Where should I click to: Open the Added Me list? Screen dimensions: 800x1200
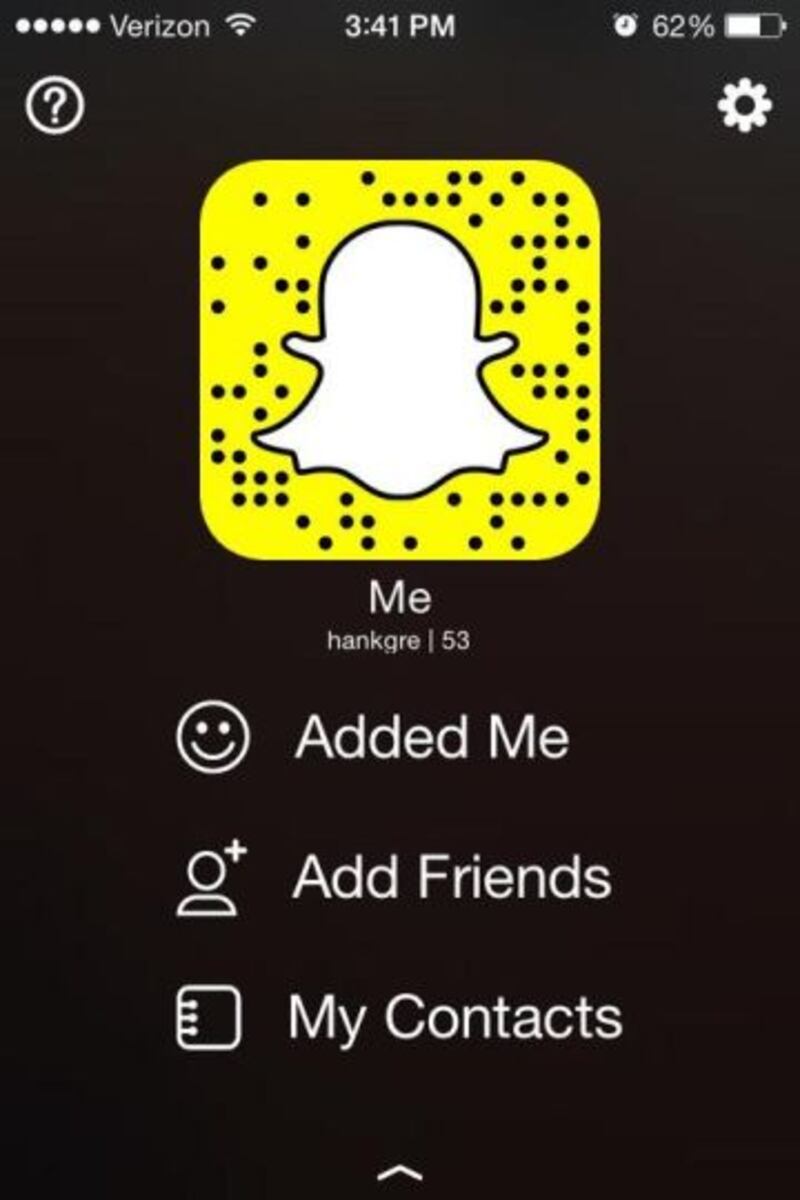point(400,737)
